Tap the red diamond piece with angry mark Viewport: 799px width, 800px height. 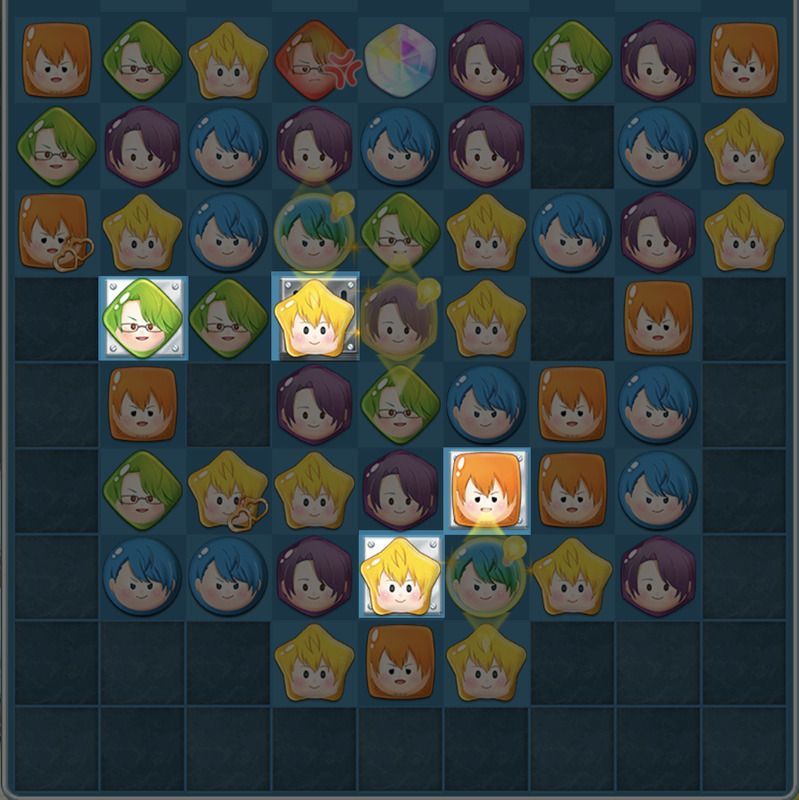[x=312, y=58]
